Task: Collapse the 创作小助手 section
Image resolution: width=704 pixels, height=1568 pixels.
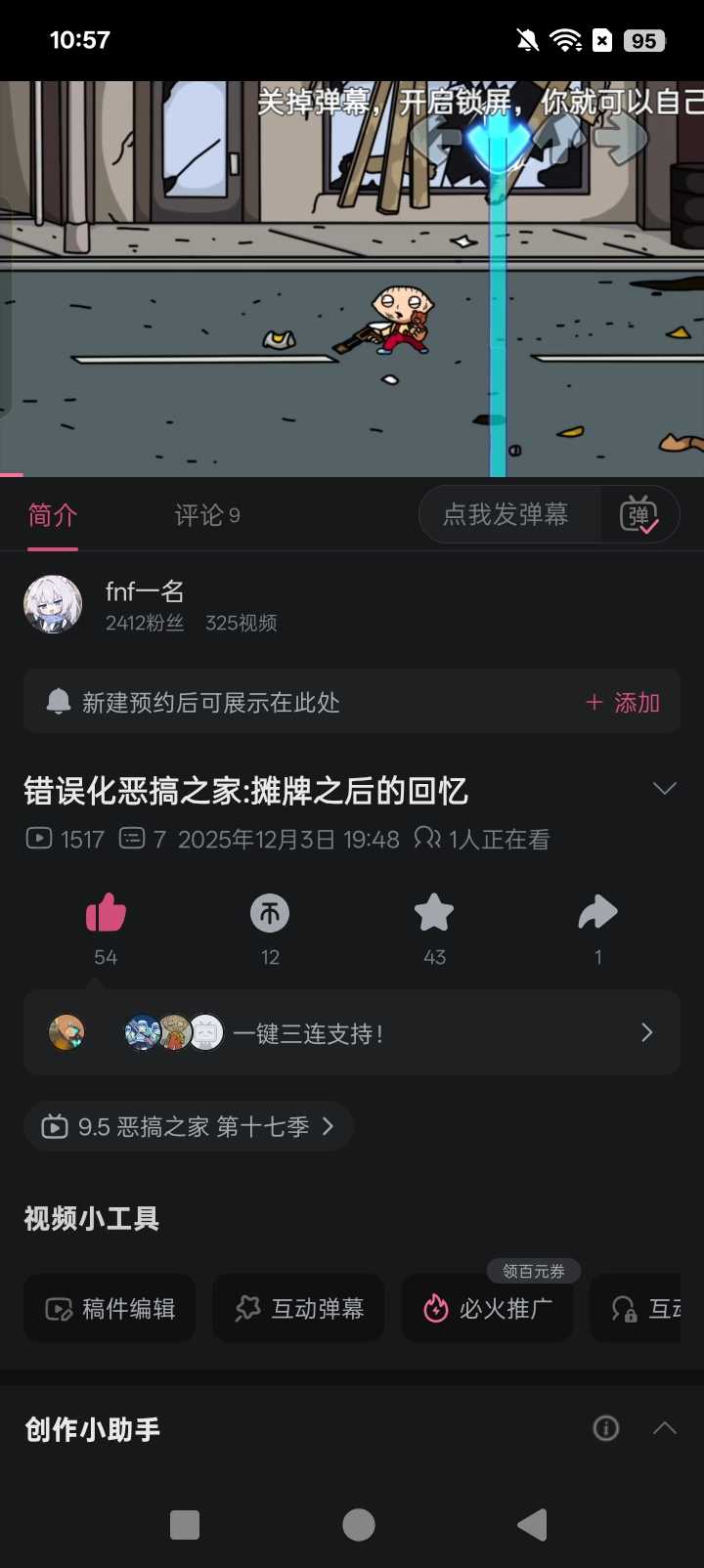Action: pos(665,1428)
